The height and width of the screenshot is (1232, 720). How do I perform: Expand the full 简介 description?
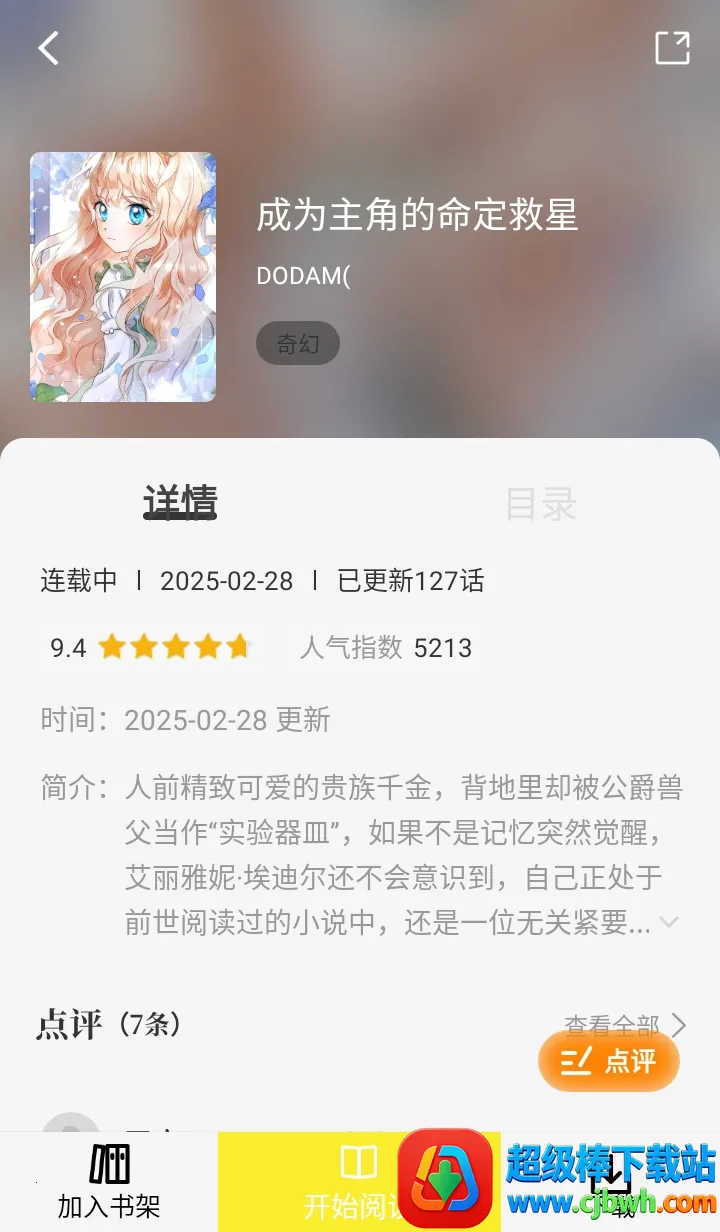[669, 922]
